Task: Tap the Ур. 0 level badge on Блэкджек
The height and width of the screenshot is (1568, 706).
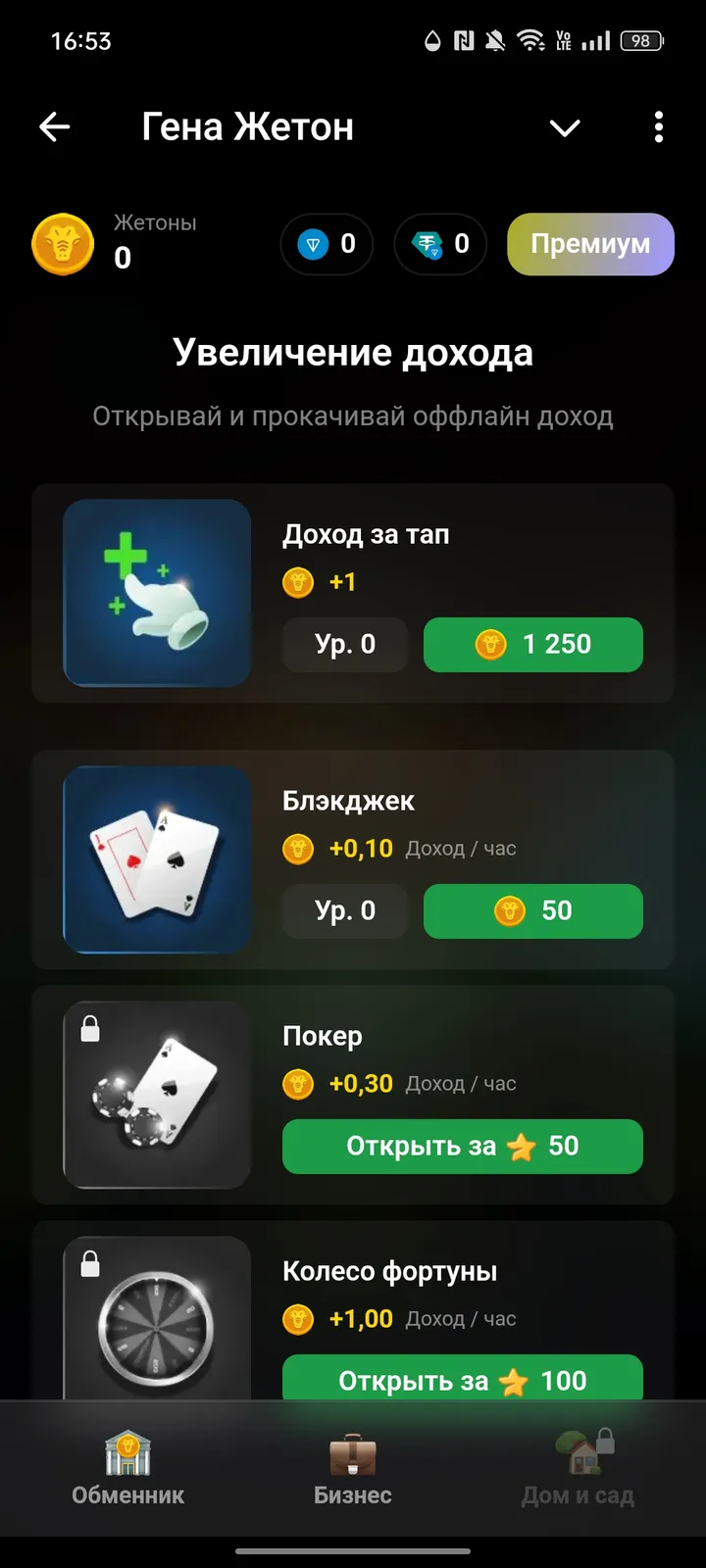Action: (x=344, y=910)
